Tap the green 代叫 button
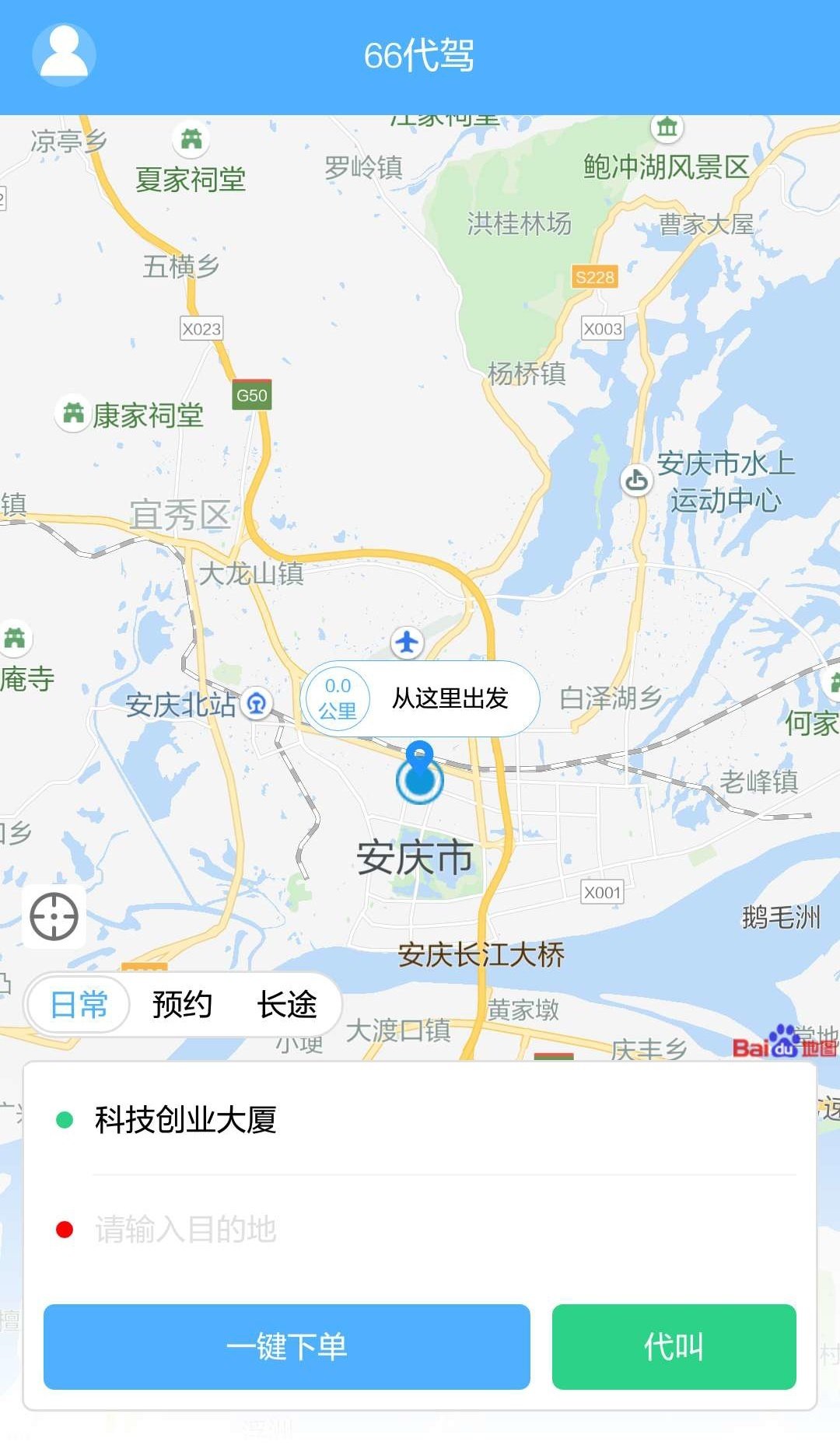Viewport: 840px width, 1445px height. (x=674, y=1346)
